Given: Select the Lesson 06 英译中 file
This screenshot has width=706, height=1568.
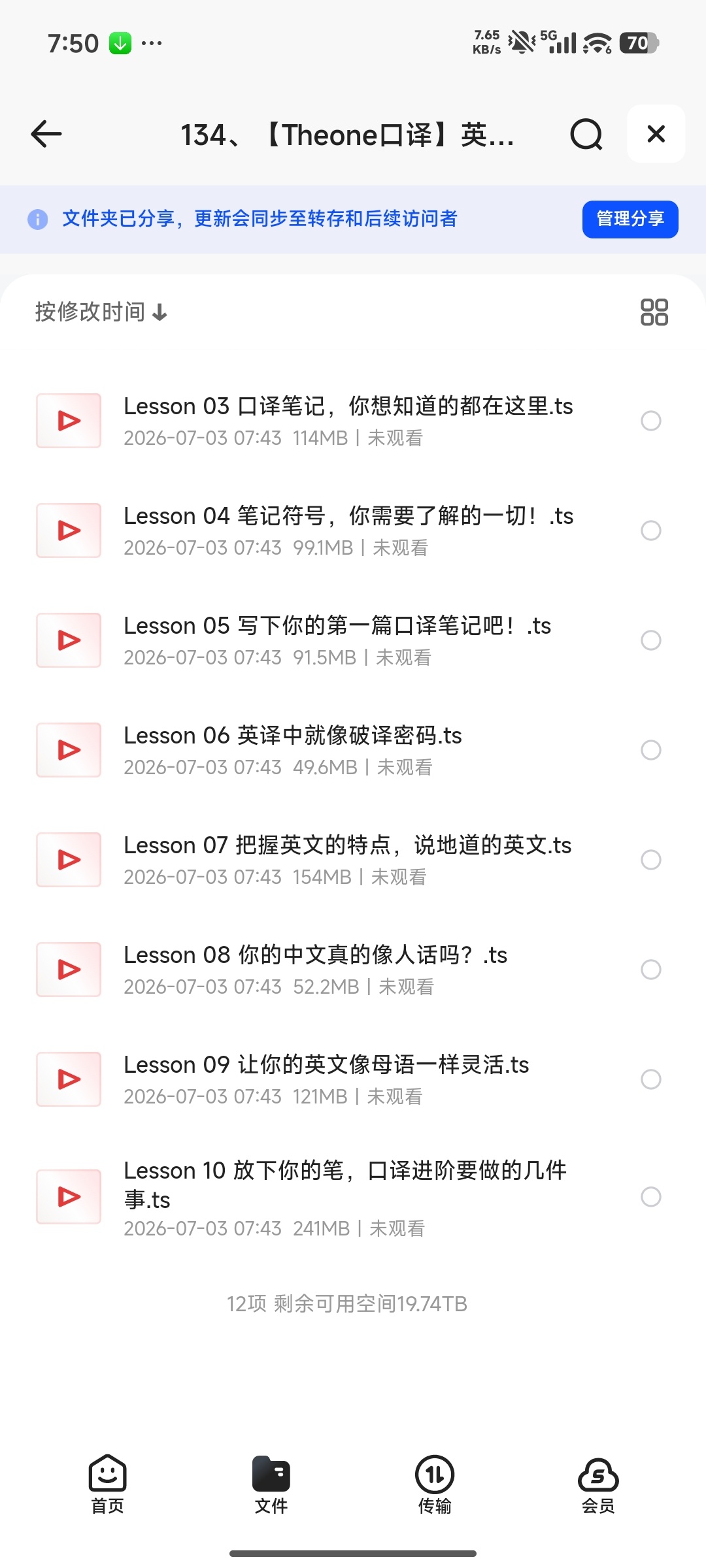Looking at the screenshot, I should [x=651, y=750].
